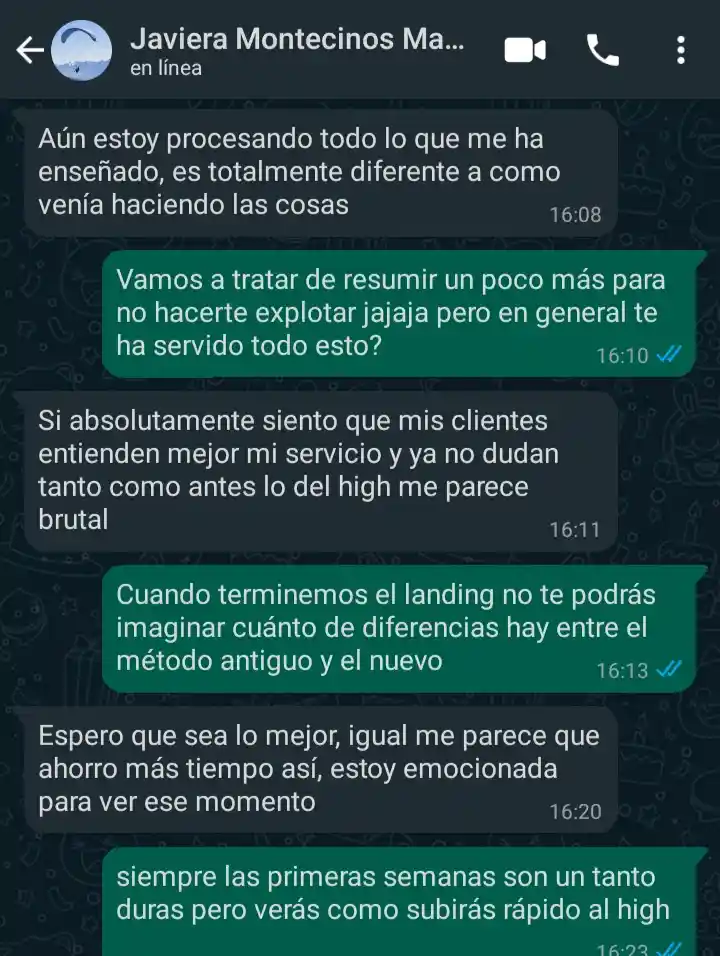Go back to the chat list

[x=30, y=50]
